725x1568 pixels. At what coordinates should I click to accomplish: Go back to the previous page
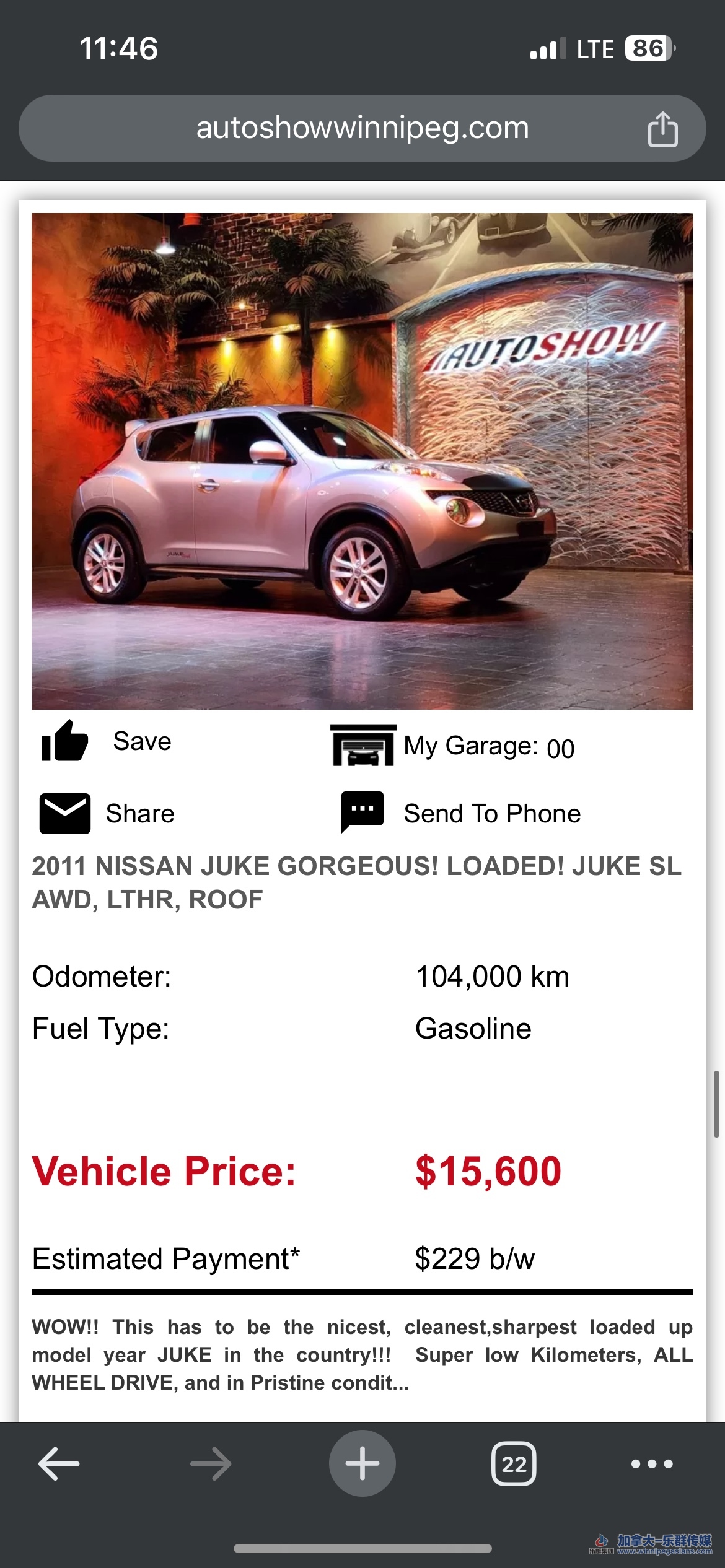pyautogui.click(x=59, y=1464)
